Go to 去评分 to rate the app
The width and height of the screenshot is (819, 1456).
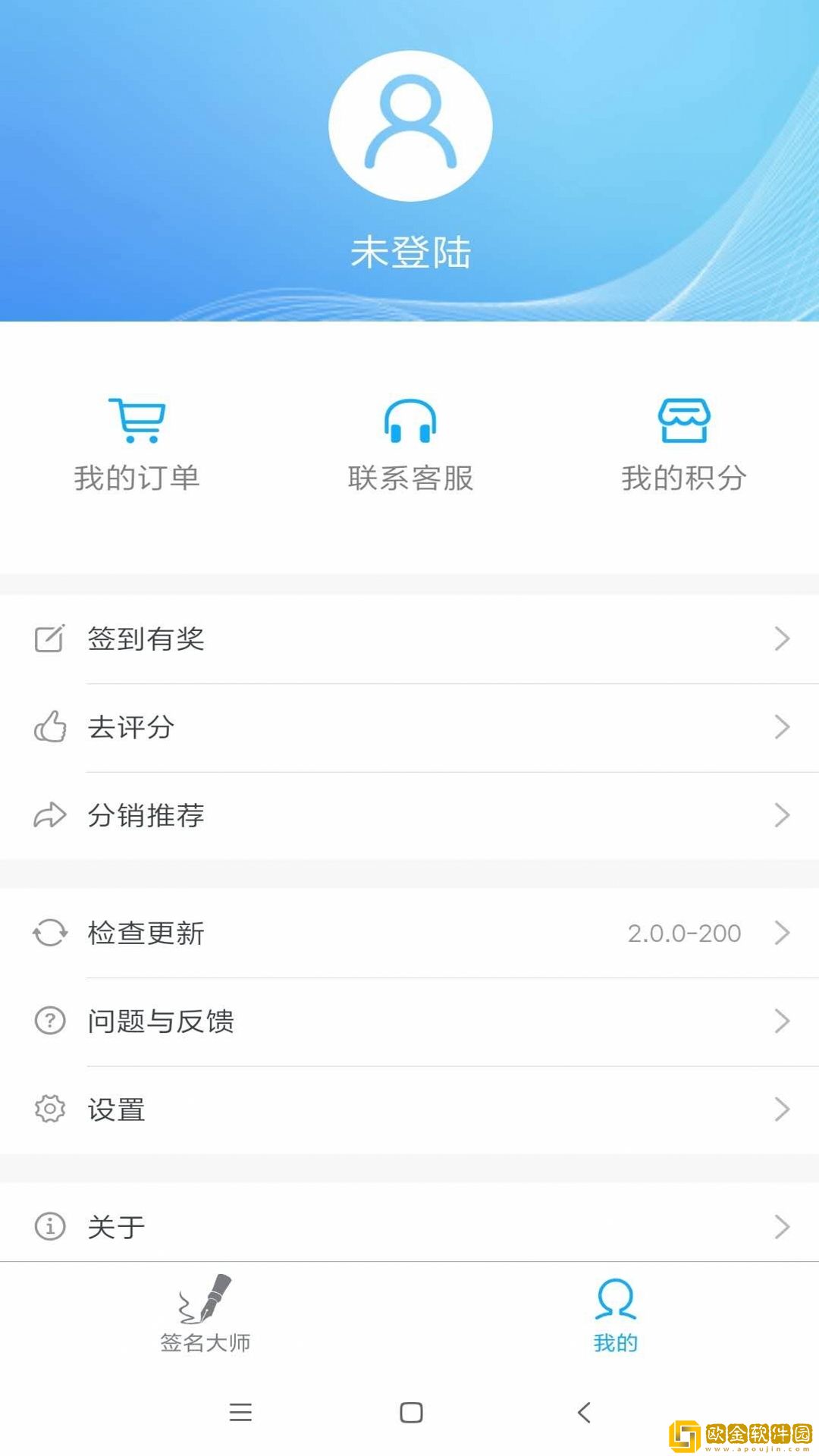[409, 727]
